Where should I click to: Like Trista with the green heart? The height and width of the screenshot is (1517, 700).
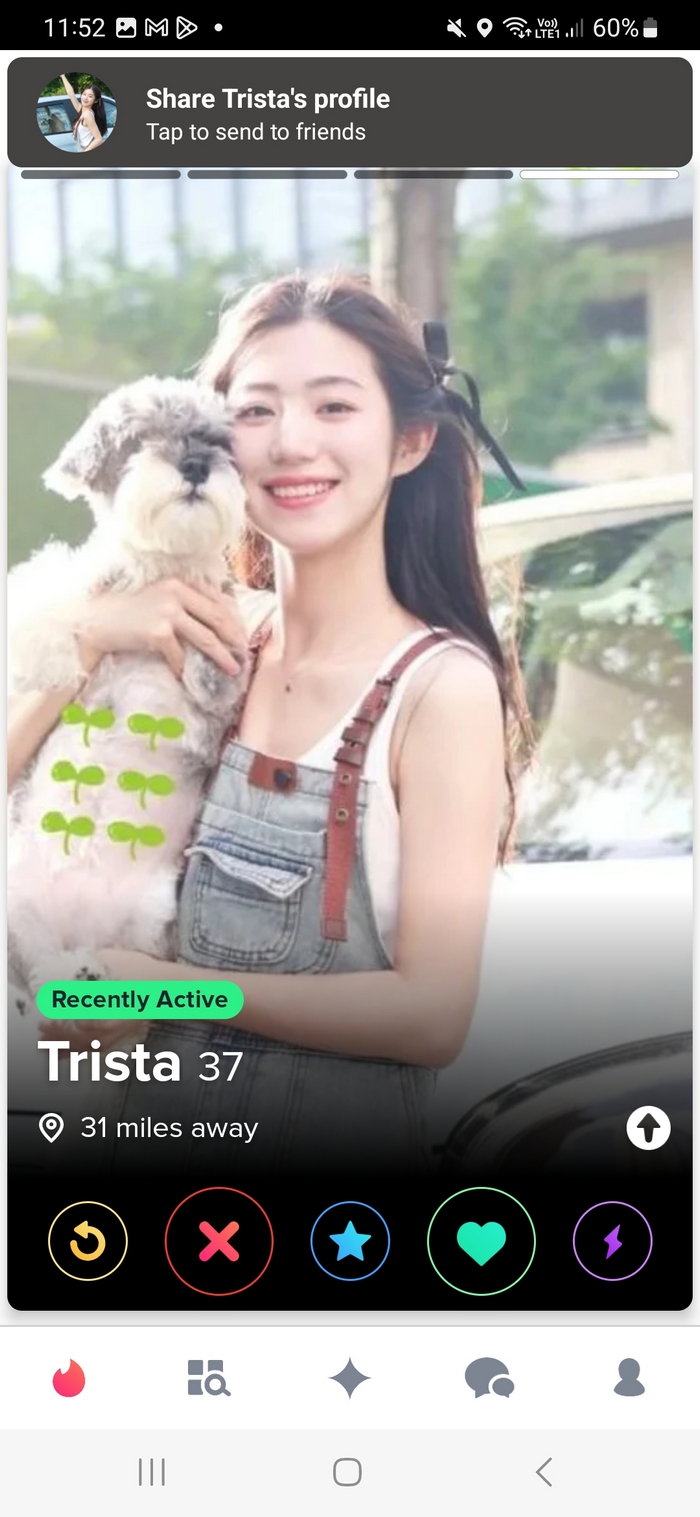[481, 1241]
